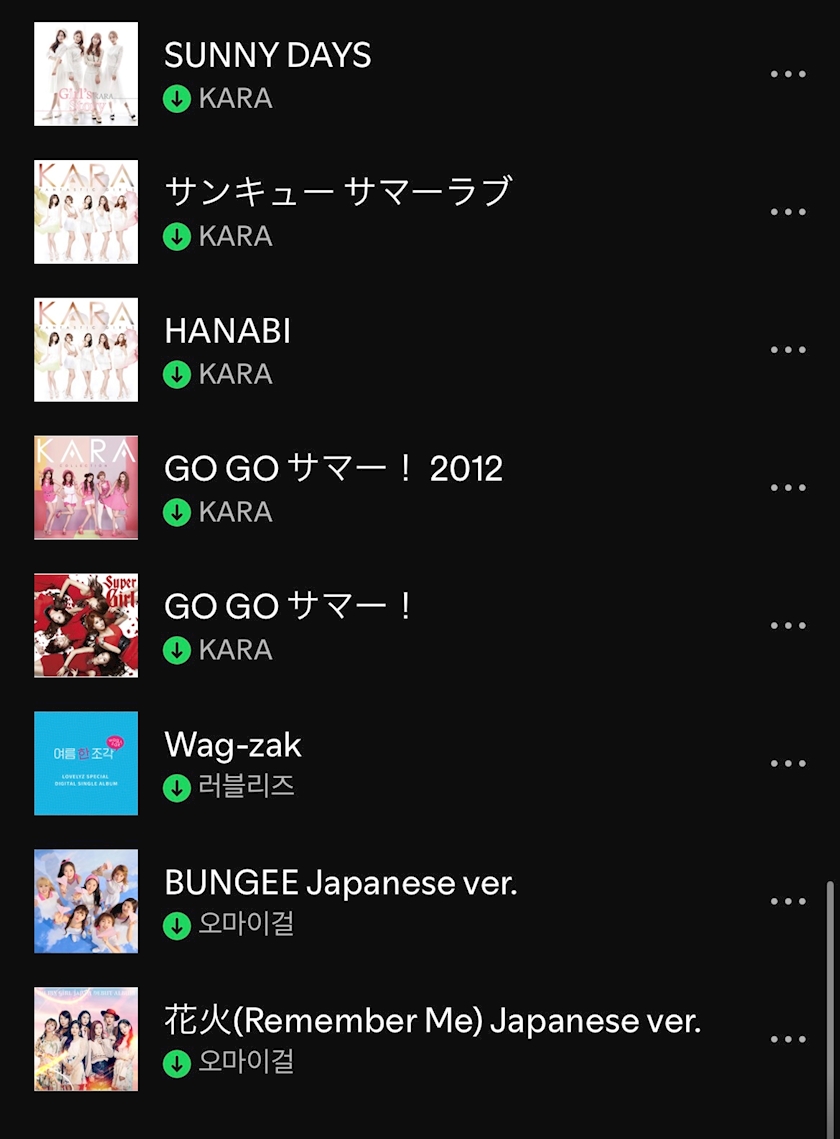The image size is (840, 1139).
Task: Open more options for Wag-zak
Action: (788, 764)
